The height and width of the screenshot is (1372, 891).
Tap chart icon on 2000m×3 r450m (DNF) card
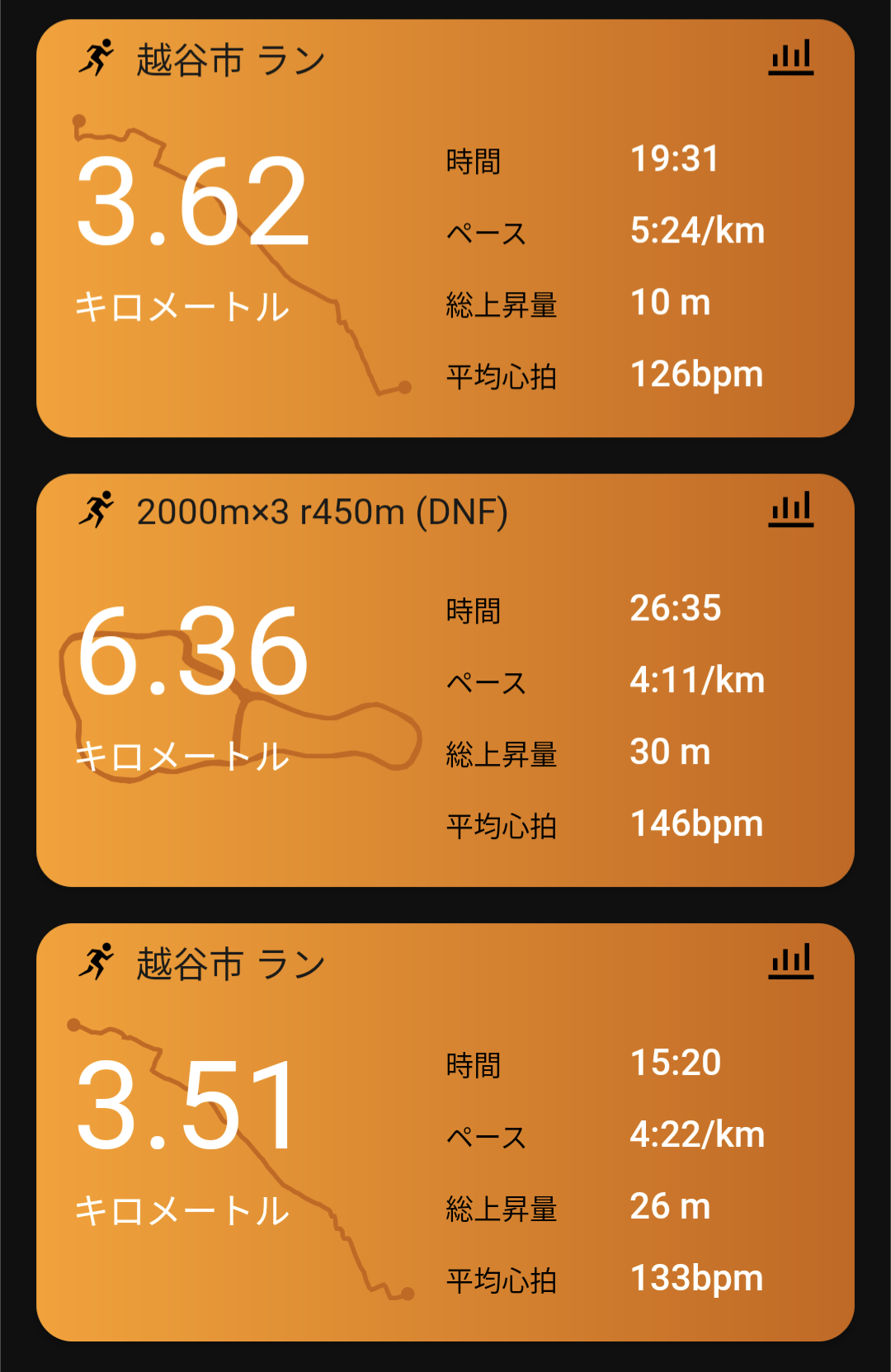(x=790, y=509)
